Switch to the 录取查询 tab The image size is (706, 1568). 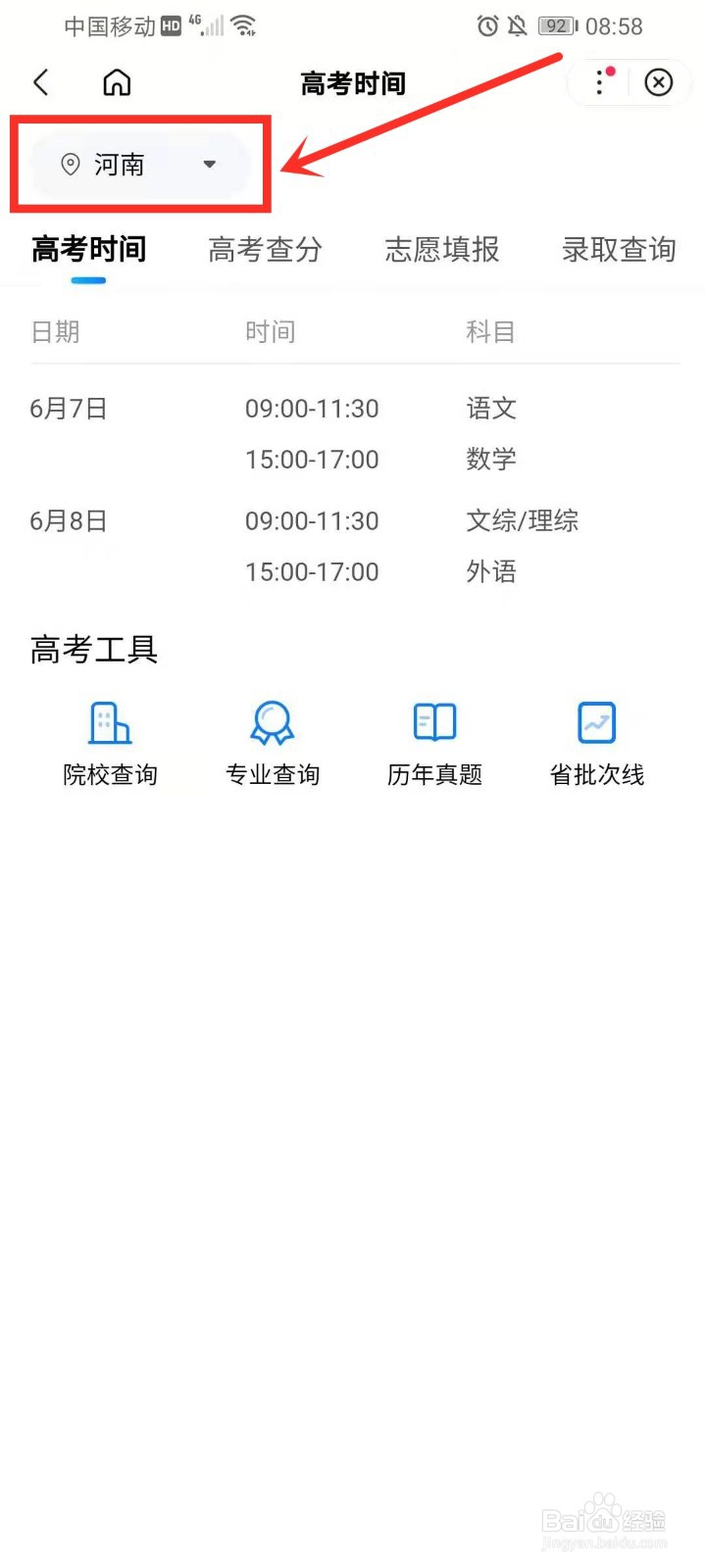[618, 250]
